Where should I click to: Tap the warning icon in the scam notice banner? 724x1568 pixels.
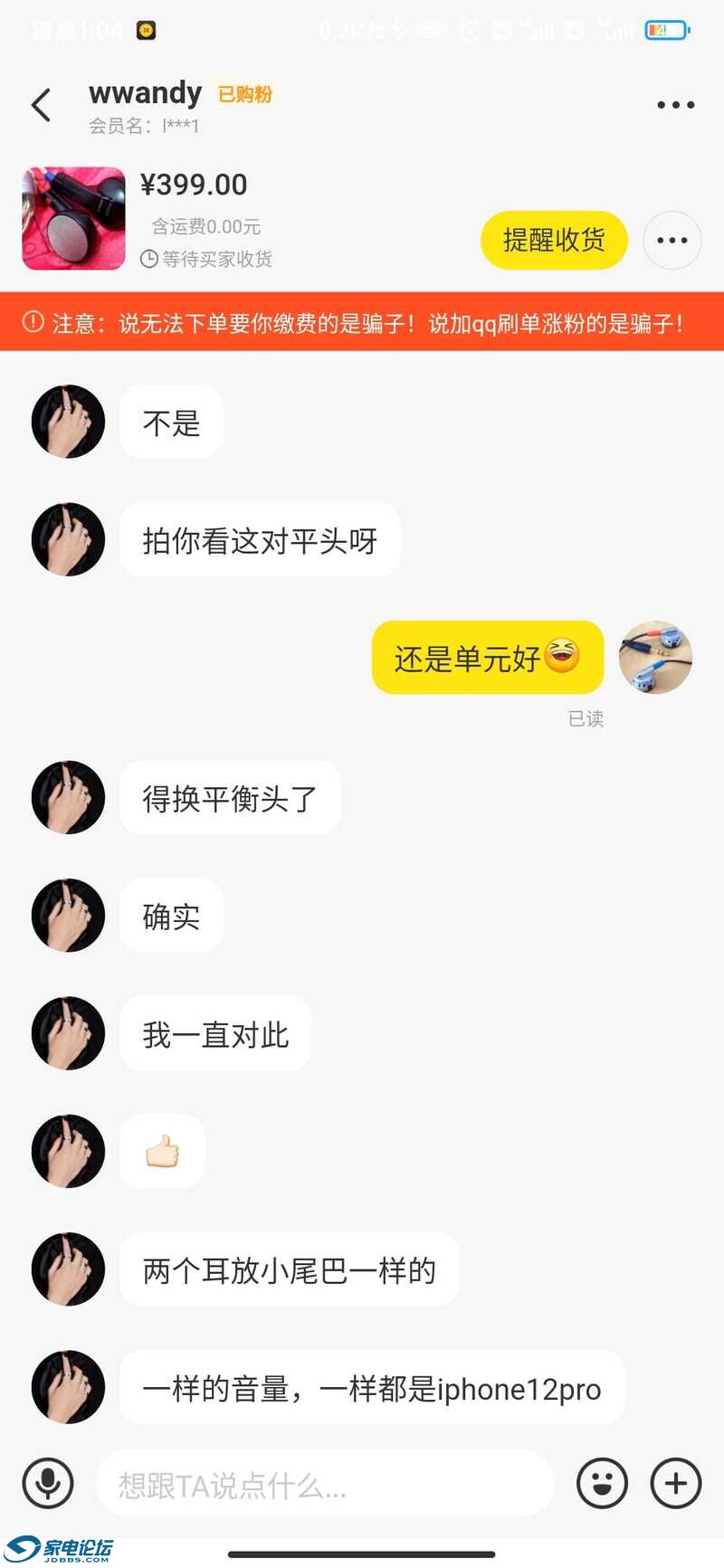tap(33, 324)
